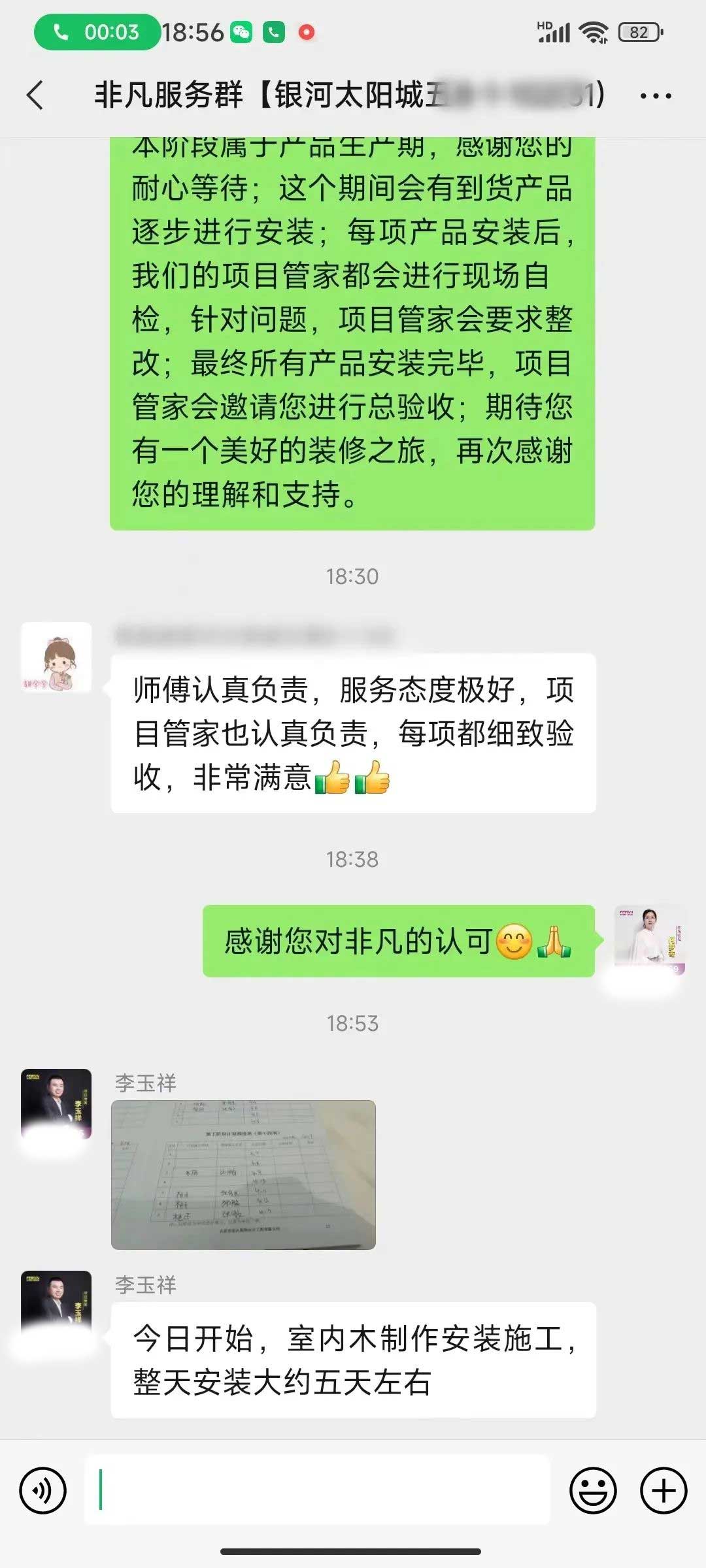Open the cartoon girl avatar's profile
706x1568 pixels.
point(56,657)
